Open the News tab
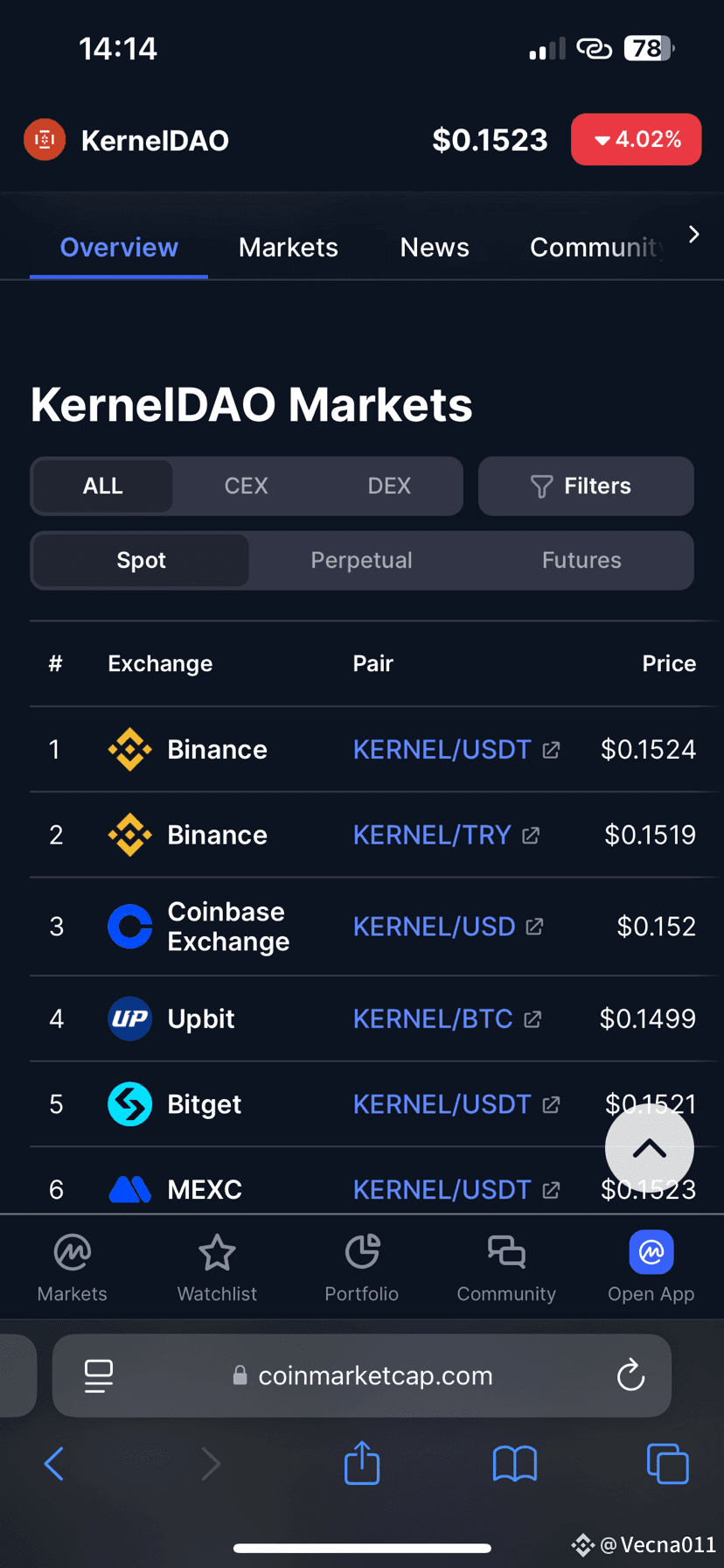724x1568 pixels. pos(435,248)
